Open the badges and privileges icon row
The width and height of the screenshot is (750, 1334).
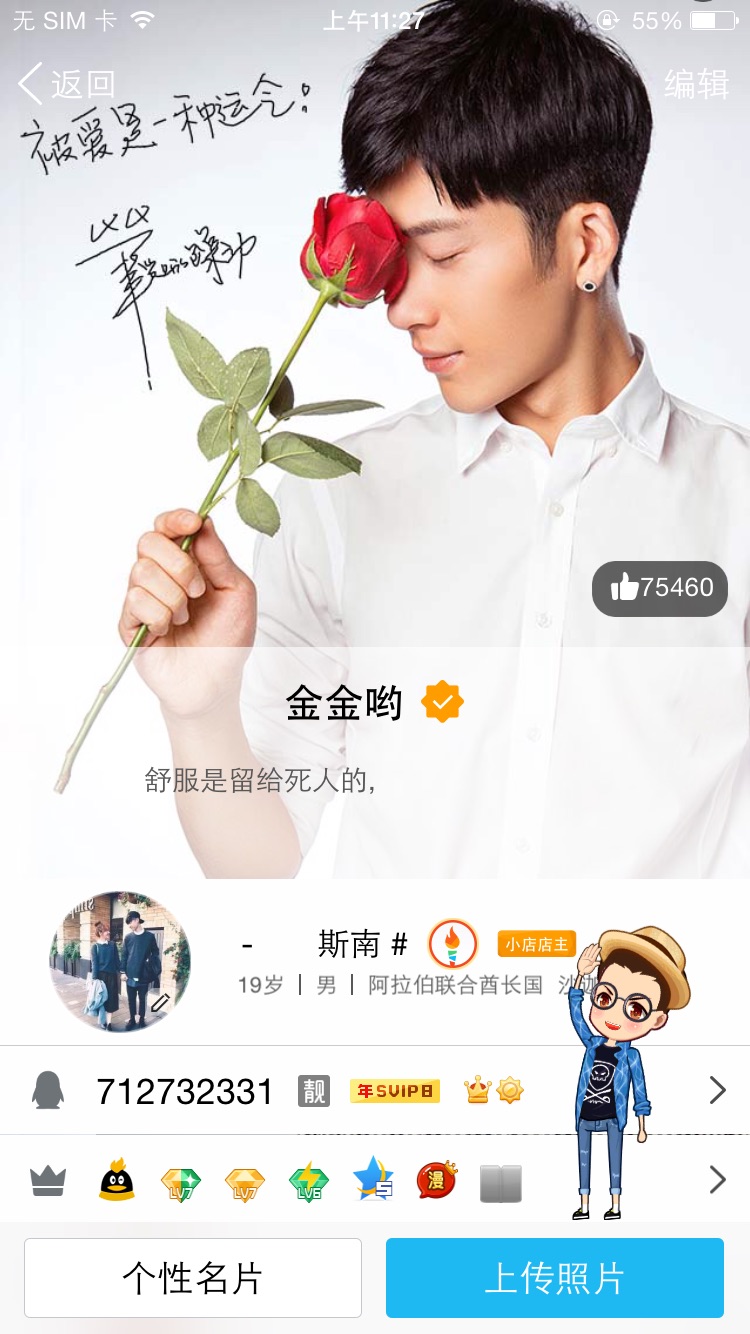375,1180
